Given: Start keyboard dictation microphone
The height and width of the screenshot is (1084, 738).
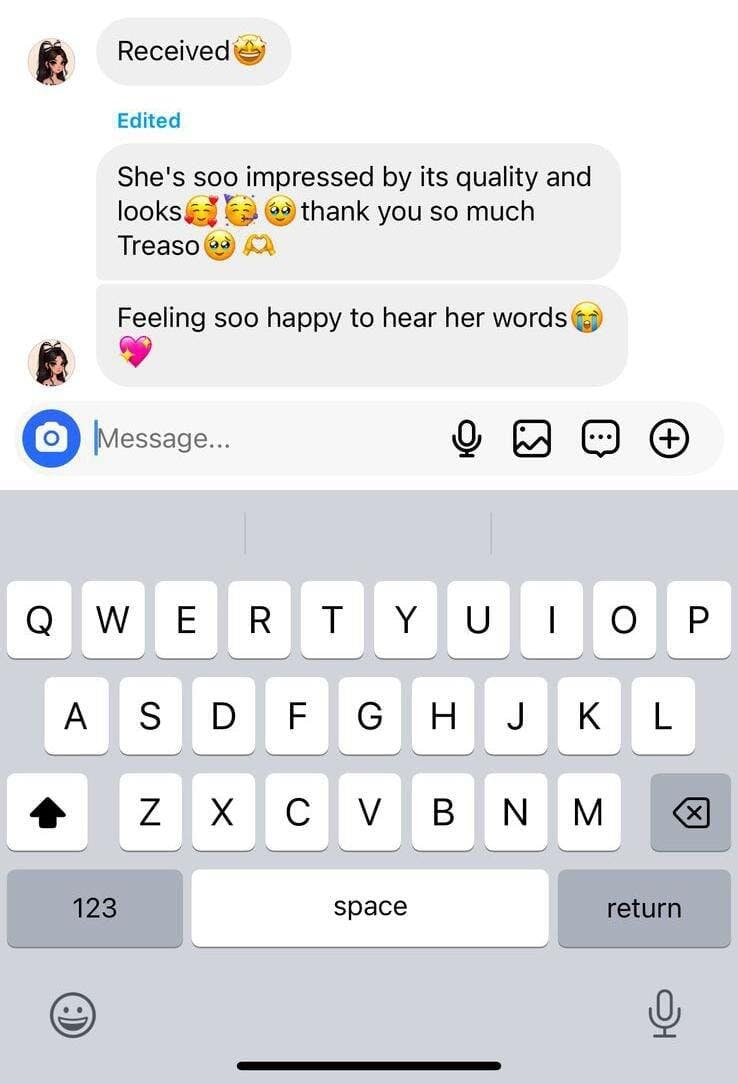Looking at the screenshot, I should click(664, 1014).
